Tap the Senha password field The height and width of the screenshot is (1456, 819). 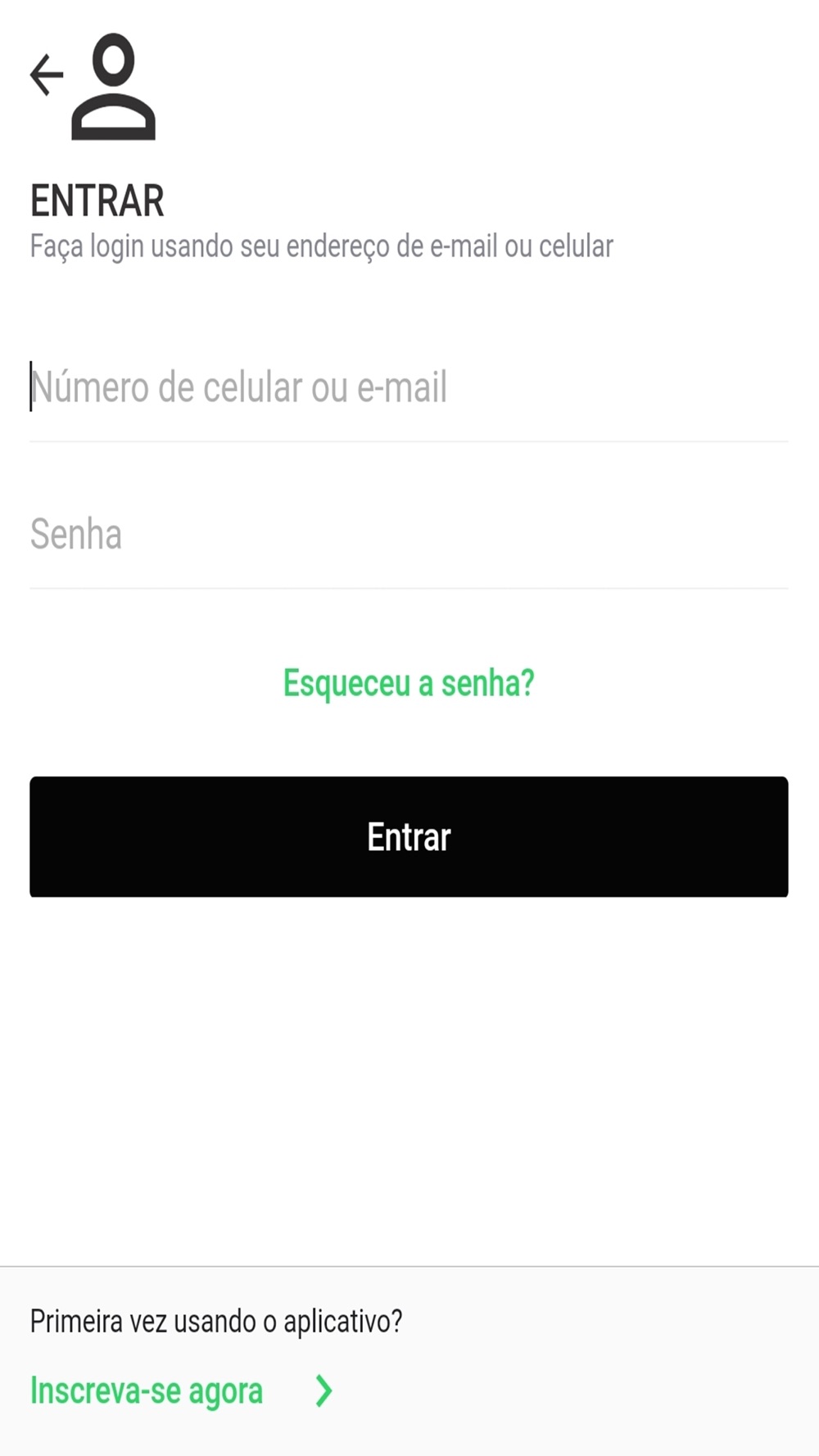point(409,535)
